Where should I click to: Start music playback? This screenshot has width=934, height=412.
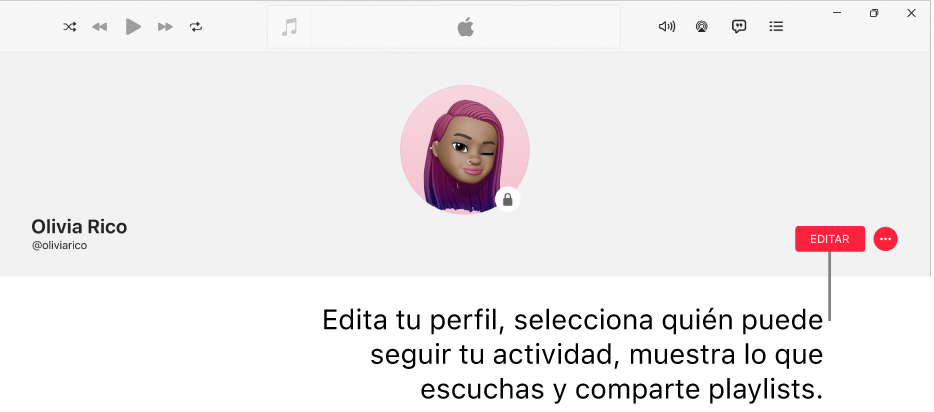pyautogui.click(x=133, y=27)
